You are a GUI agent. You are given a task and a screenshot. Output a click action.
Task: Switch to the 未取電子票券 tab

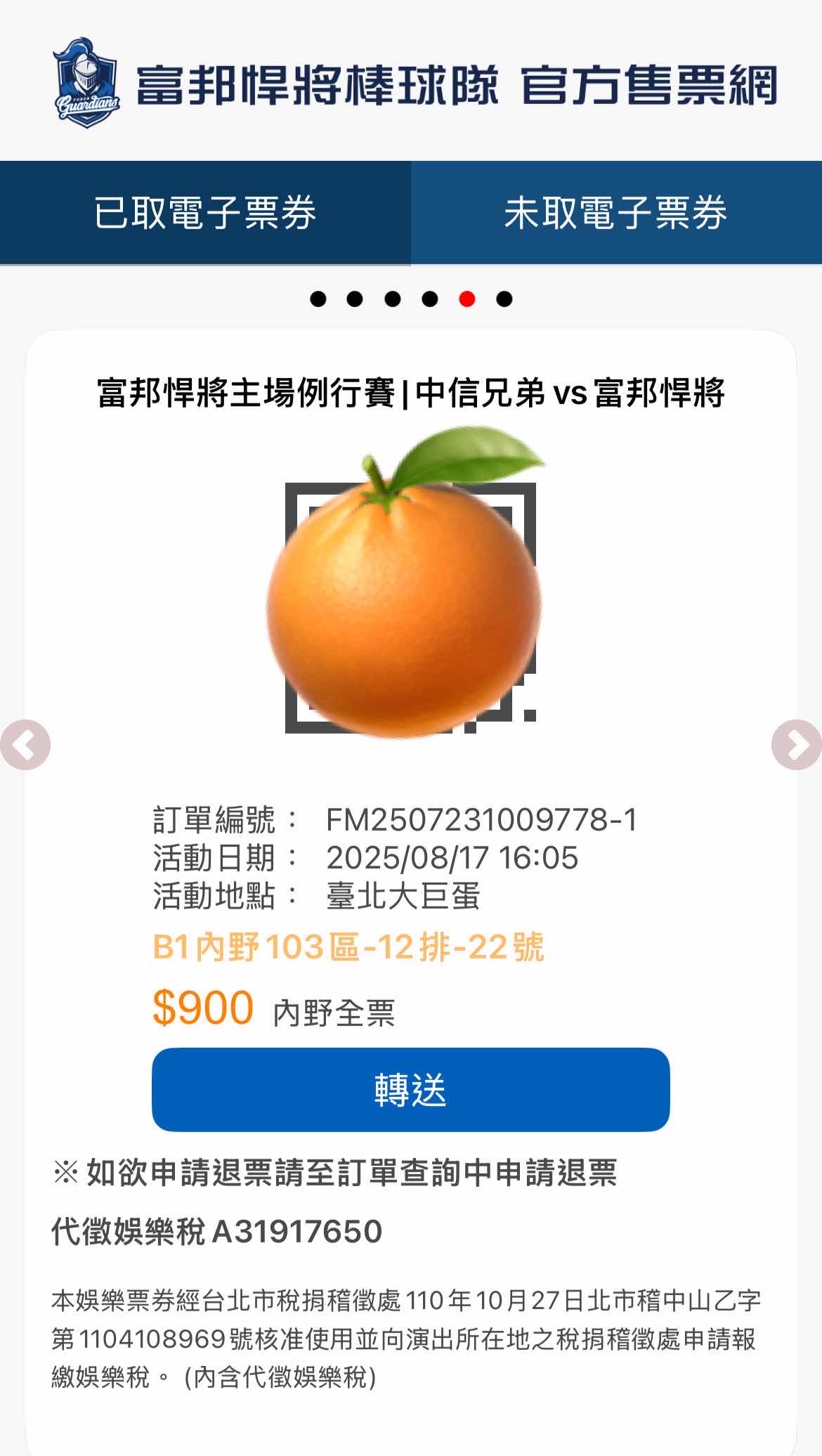point(615,212)
